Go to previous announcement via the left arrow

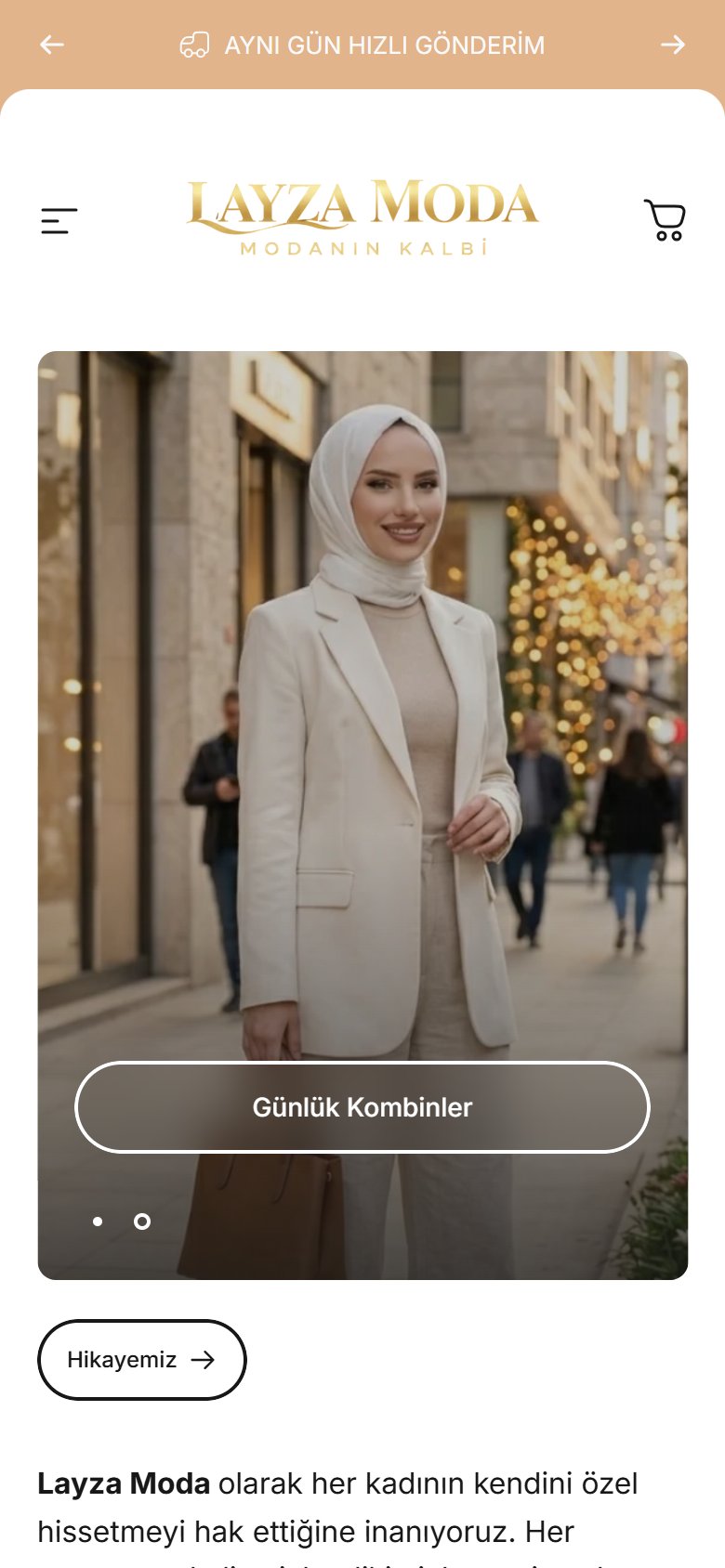[x=52, y=44]
